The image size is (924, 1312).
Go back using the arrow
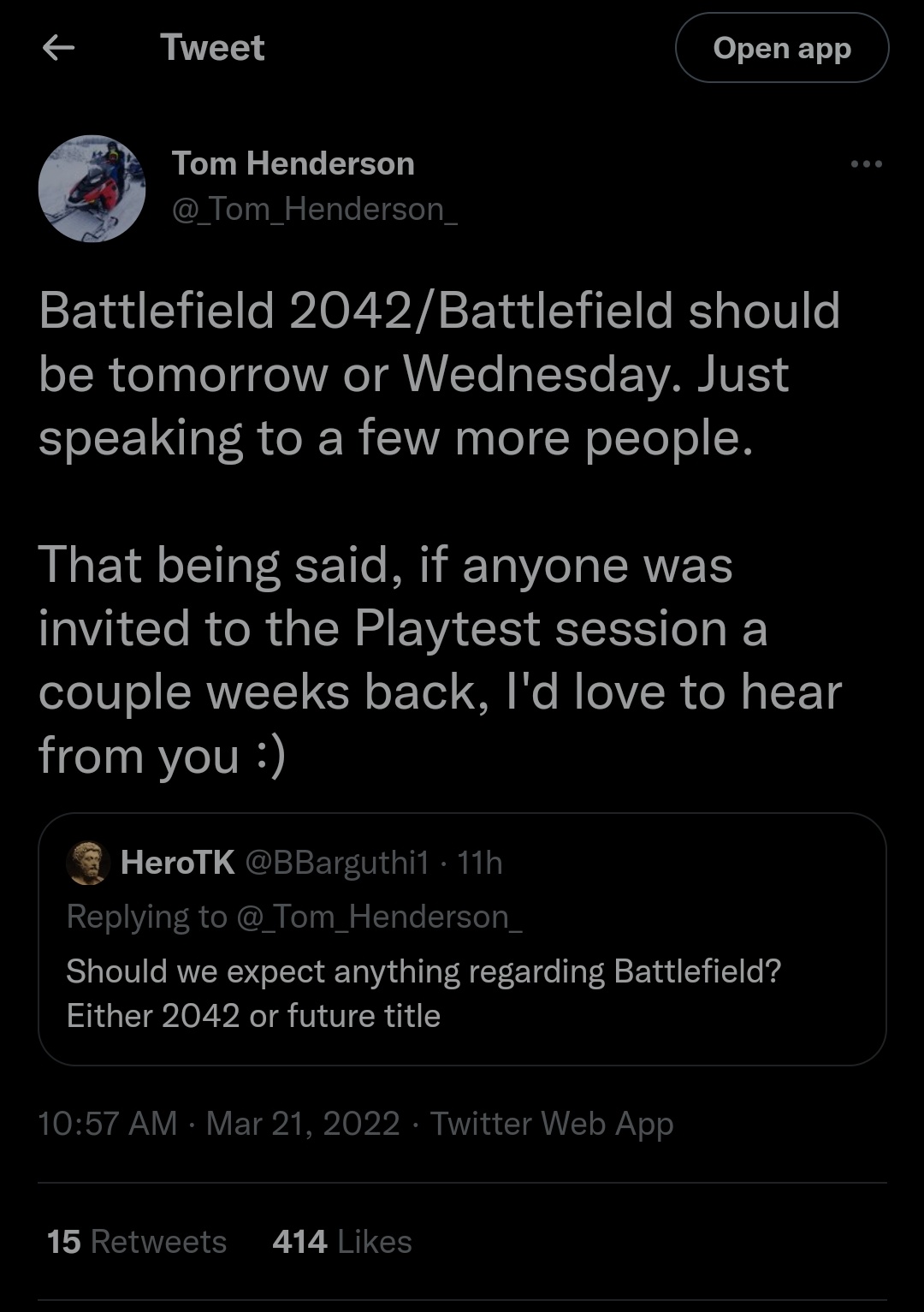(x=58, y=49)
